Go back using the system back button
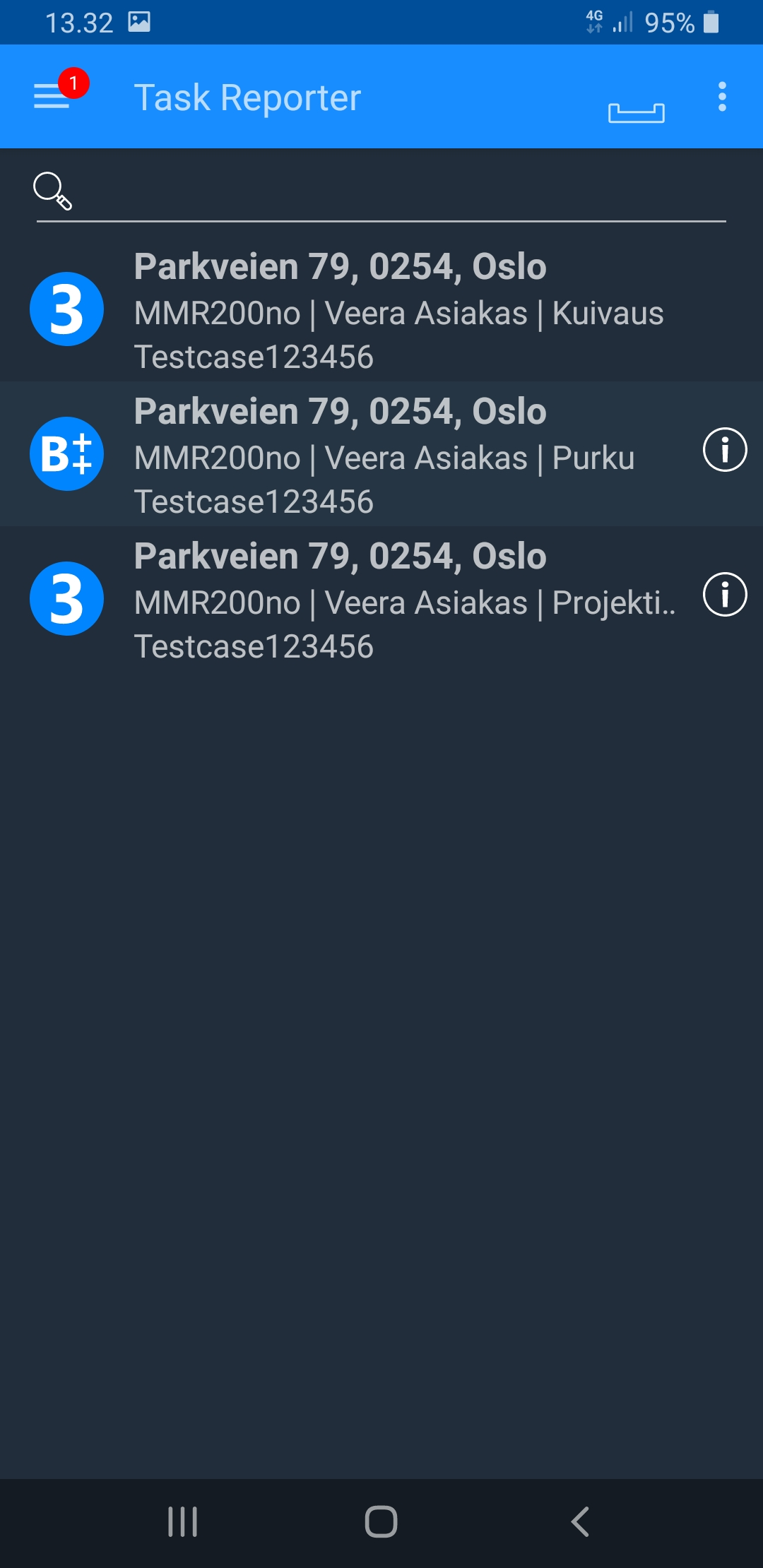 click(x=579, y=1521)
